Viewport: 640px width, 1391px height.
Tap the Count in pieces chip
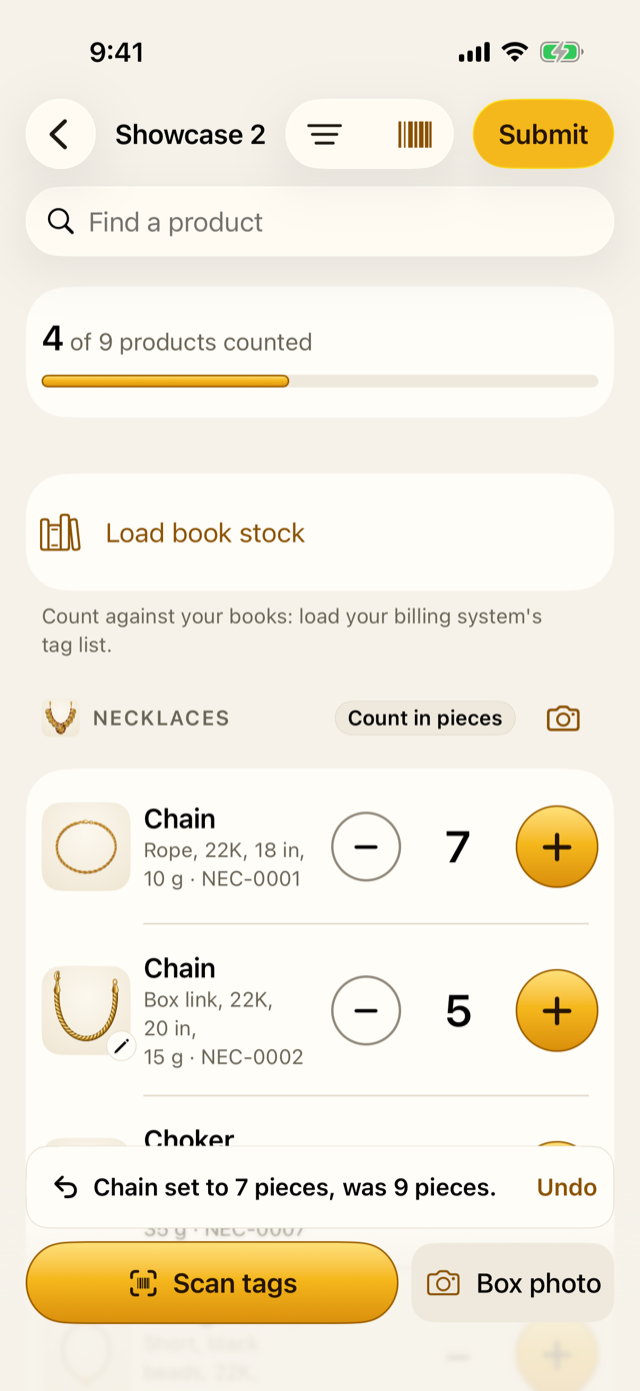(x=425, y=718)
